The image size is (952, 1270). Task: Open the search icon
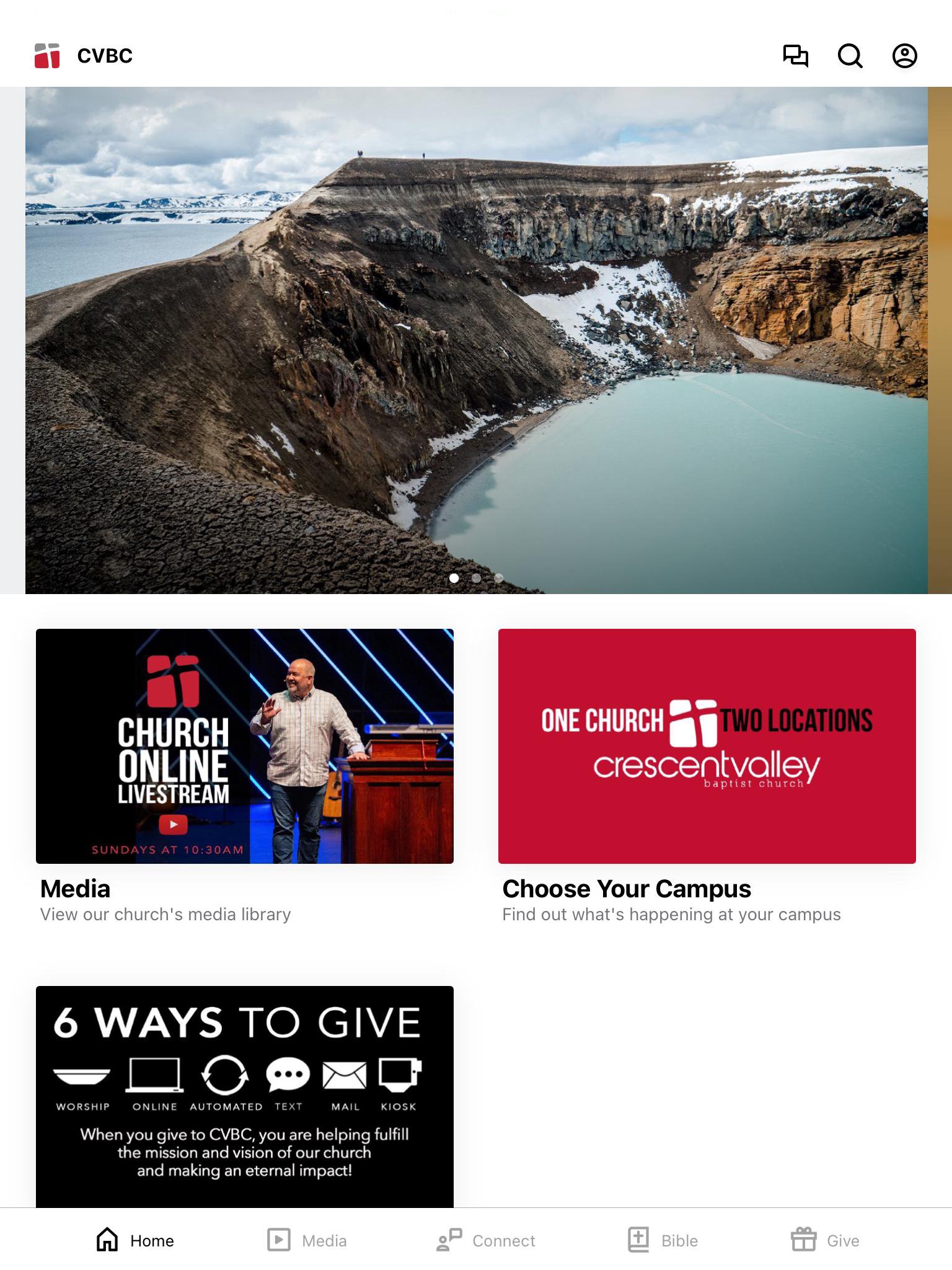pyautogui.click(x=850, y=56)
